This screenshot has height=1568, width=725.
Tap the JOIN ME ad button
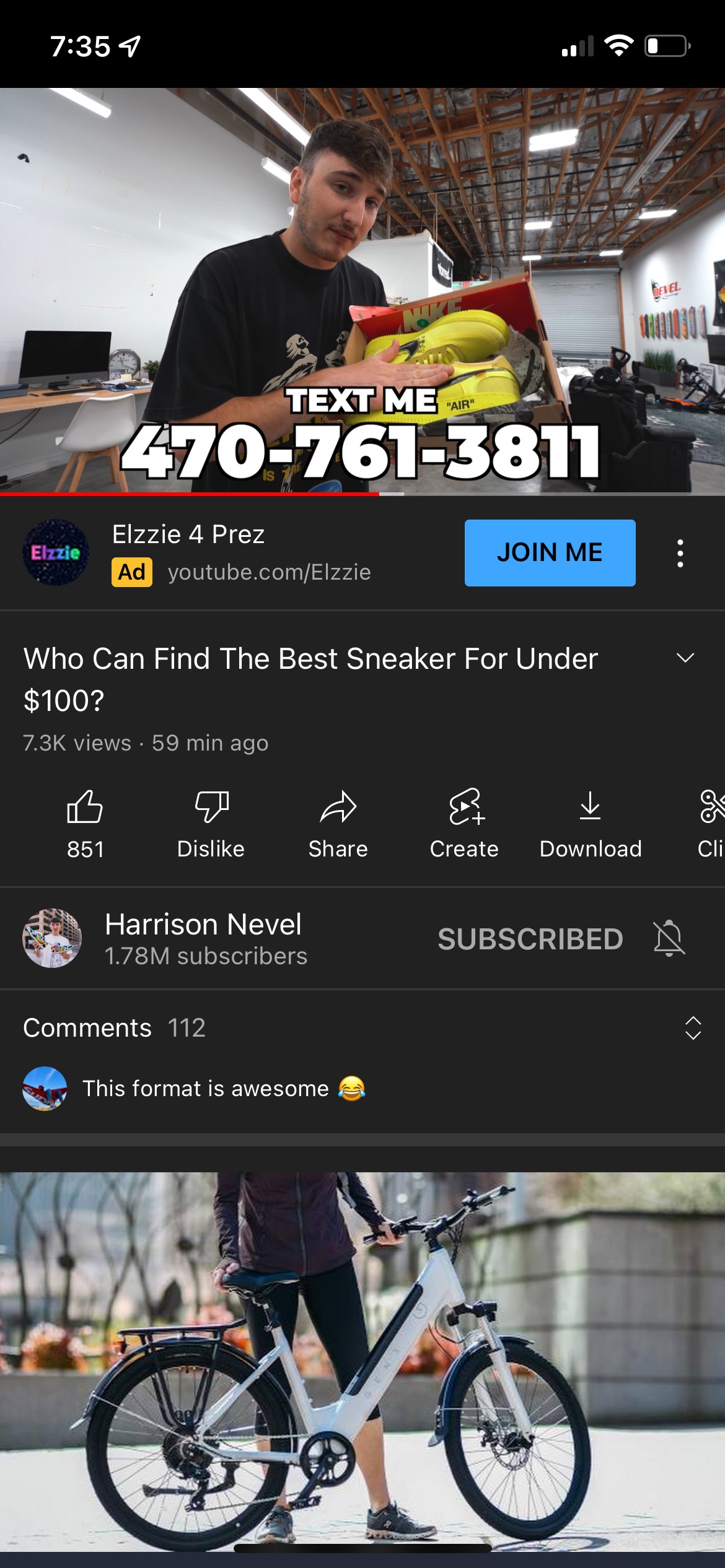(x=550, y=552)
